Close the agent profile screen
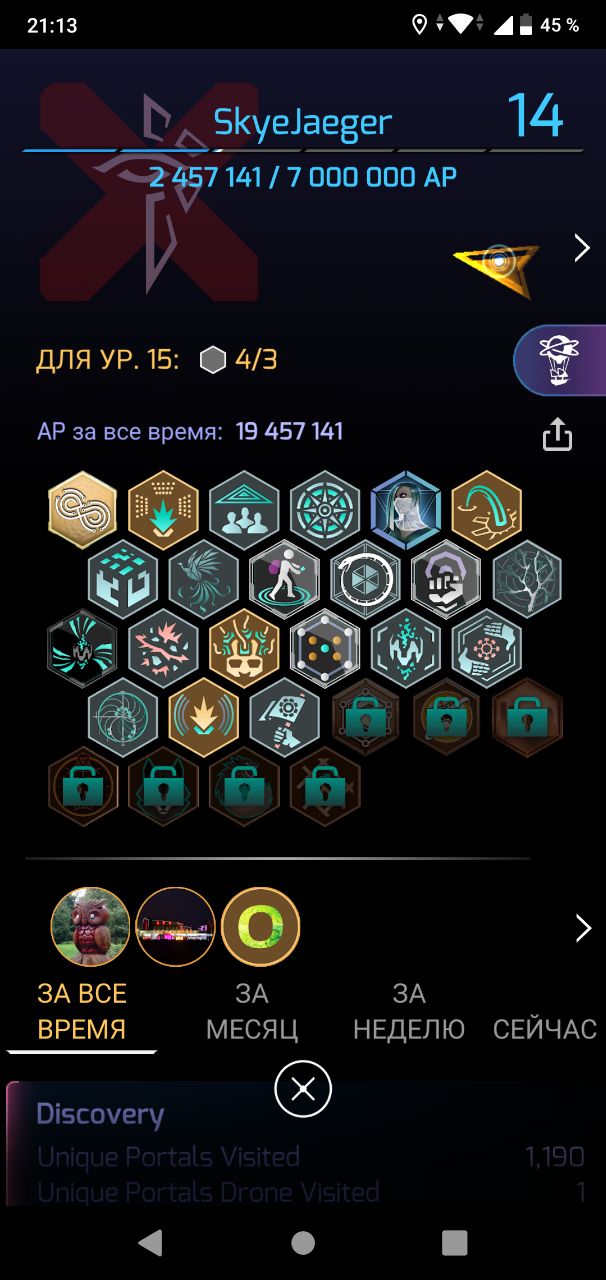 pyautogui.click(x=303, y=1089)
